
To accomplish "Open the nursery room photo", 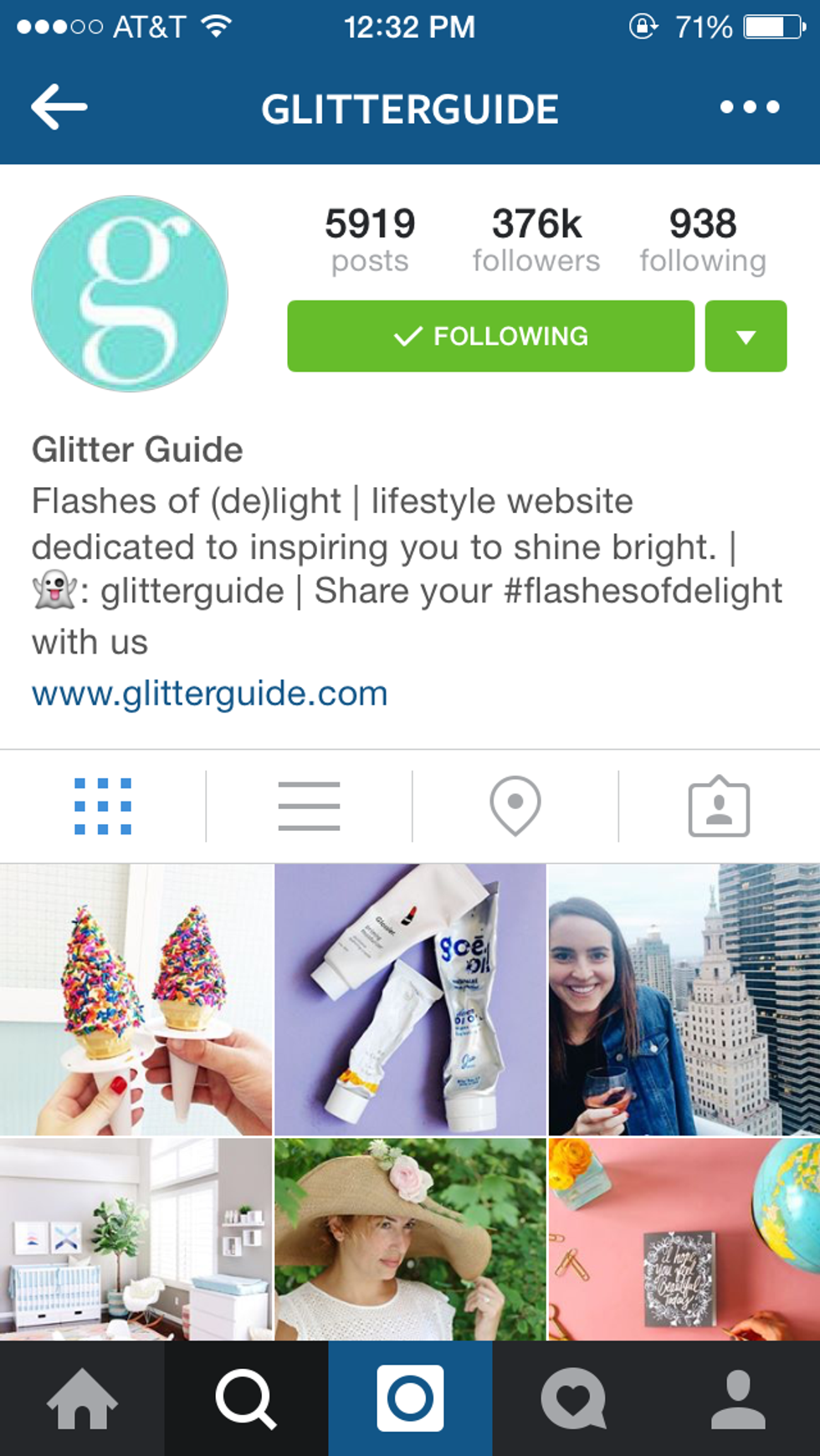I will pyautogui.click(x=136, y=1238).
